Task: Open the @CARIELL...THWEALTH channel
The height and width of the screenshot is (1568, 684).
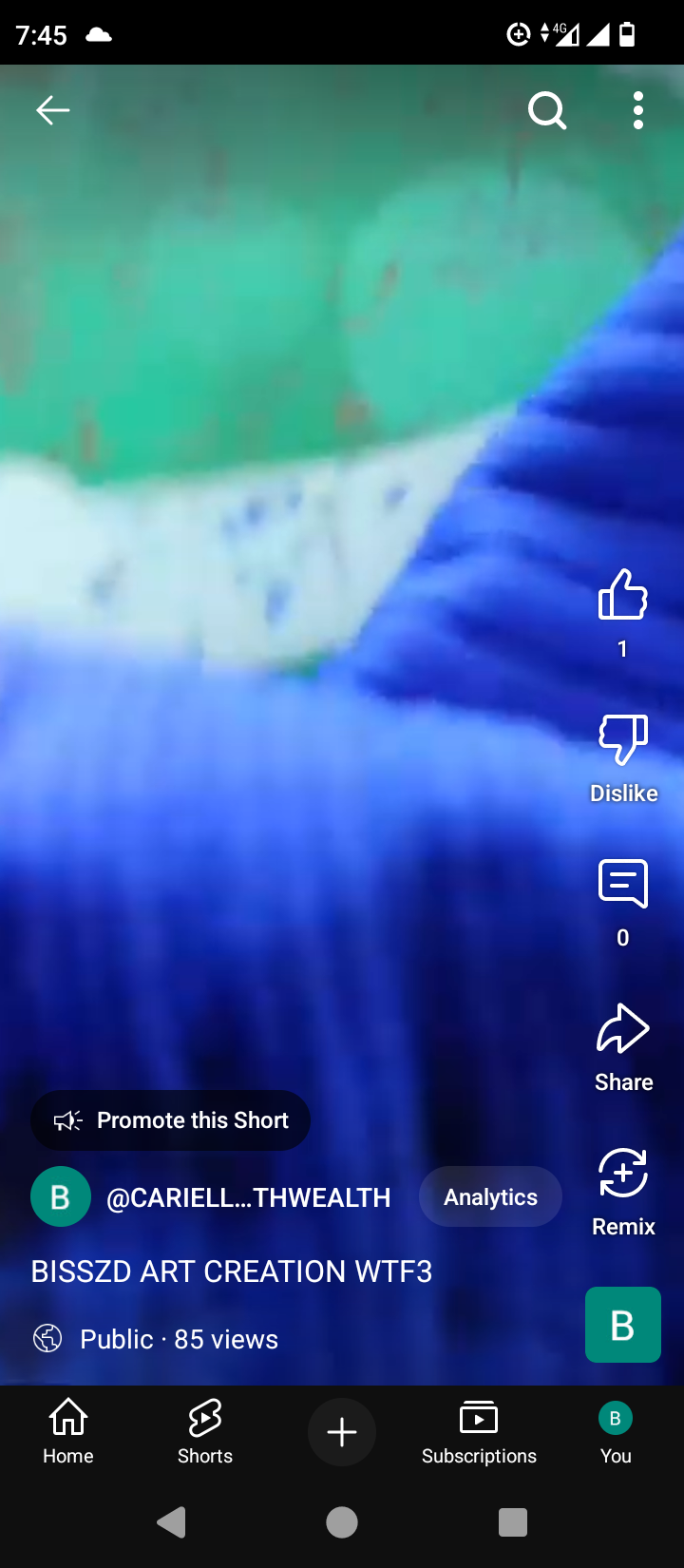Action: tap(248, 1197)
